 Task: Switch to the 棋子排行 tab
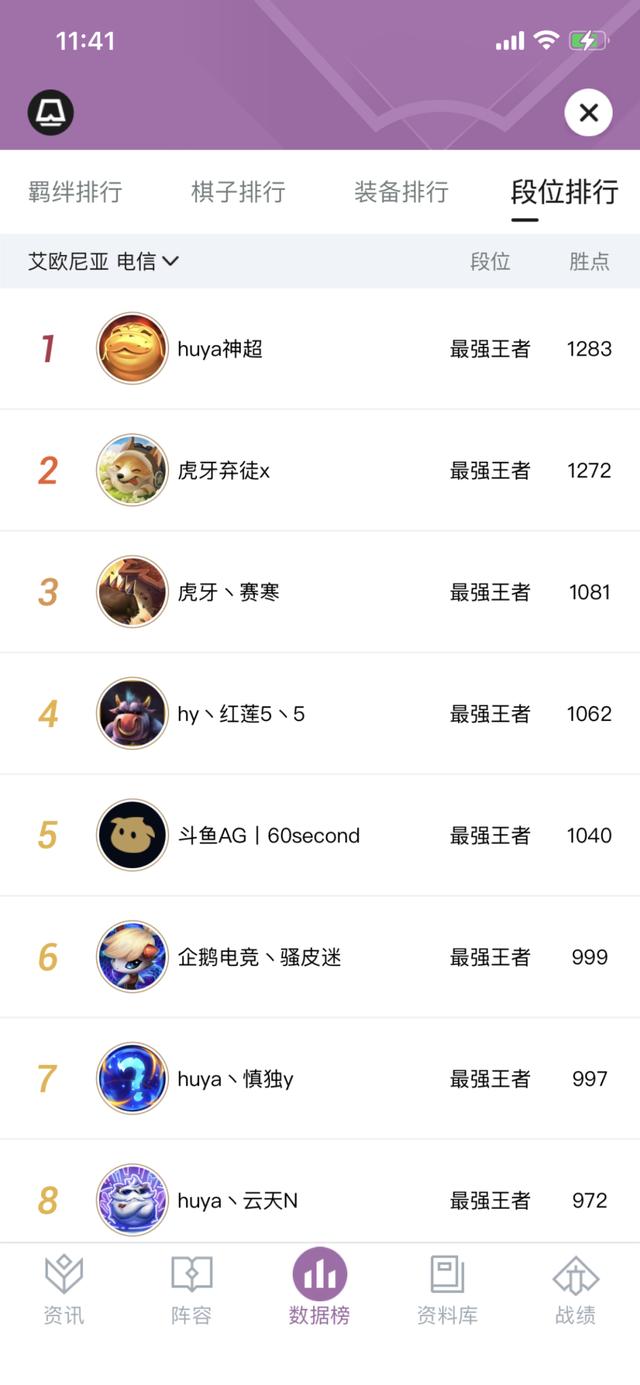tap(238, 192)
